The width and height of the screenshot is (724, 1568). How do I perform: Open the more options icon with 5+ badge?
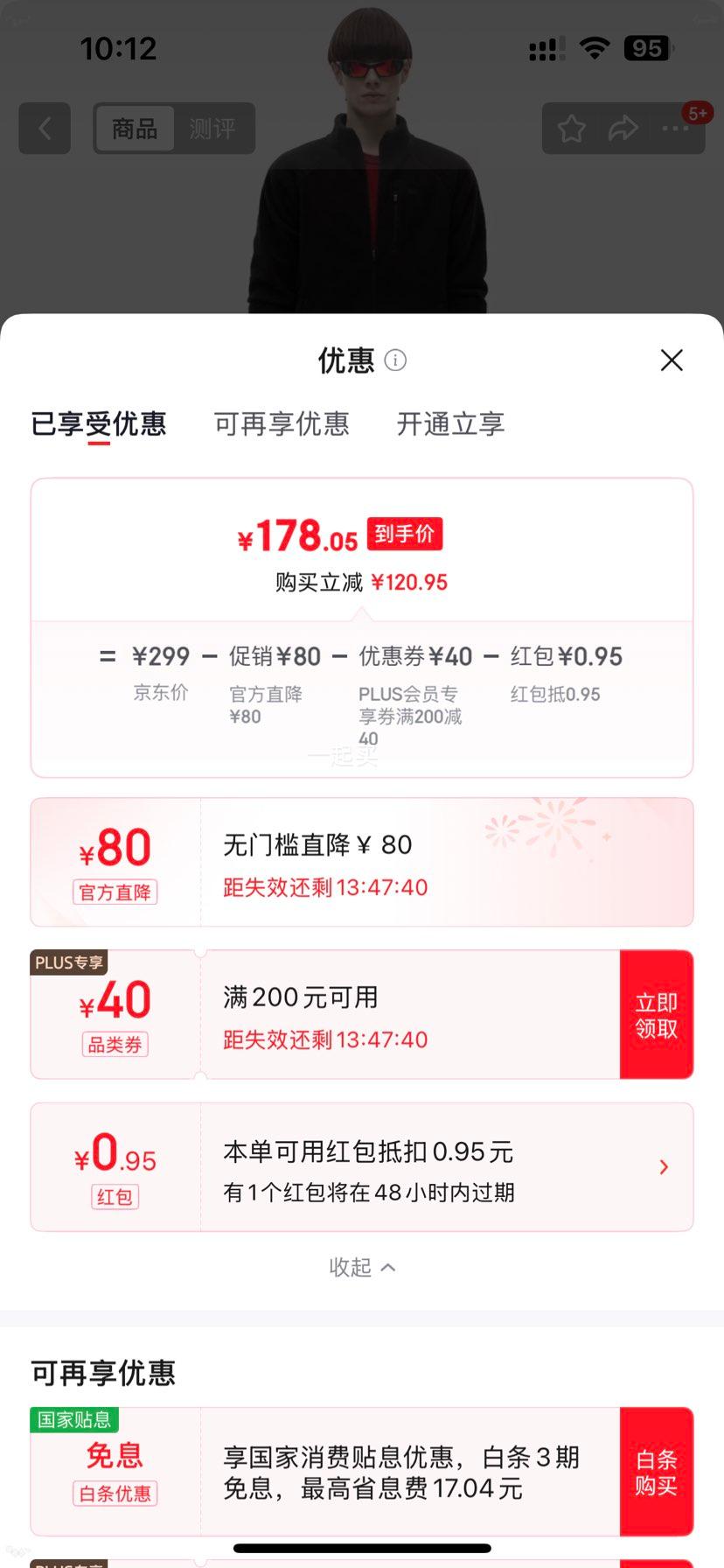tap(674, 129)
